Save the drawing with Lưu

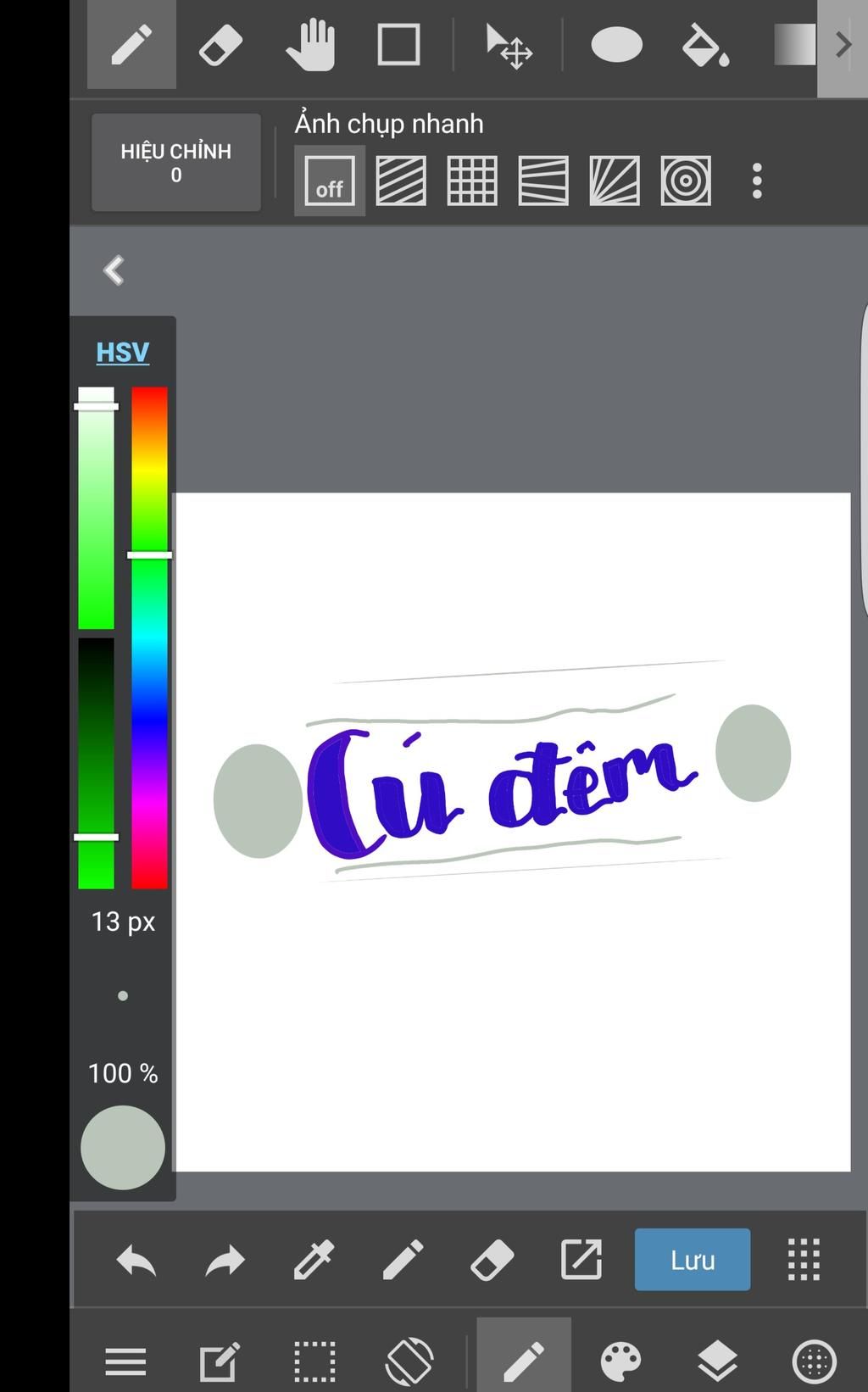(692, 1260)
